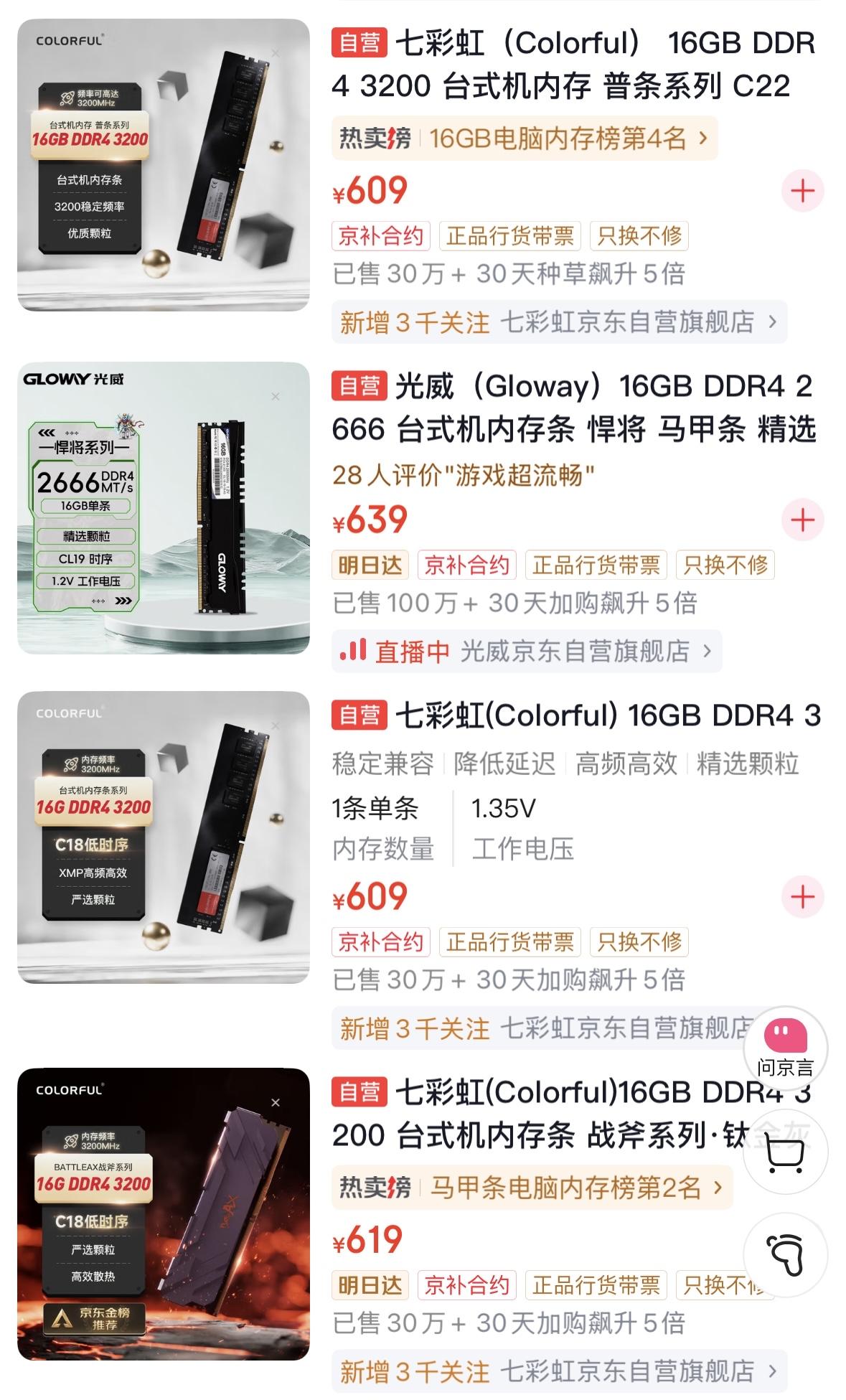Open the Colorful 普条系列 C22 product image
Image resolution: width=846 pixels, height=1400 pixels.
tap(164, 165)
